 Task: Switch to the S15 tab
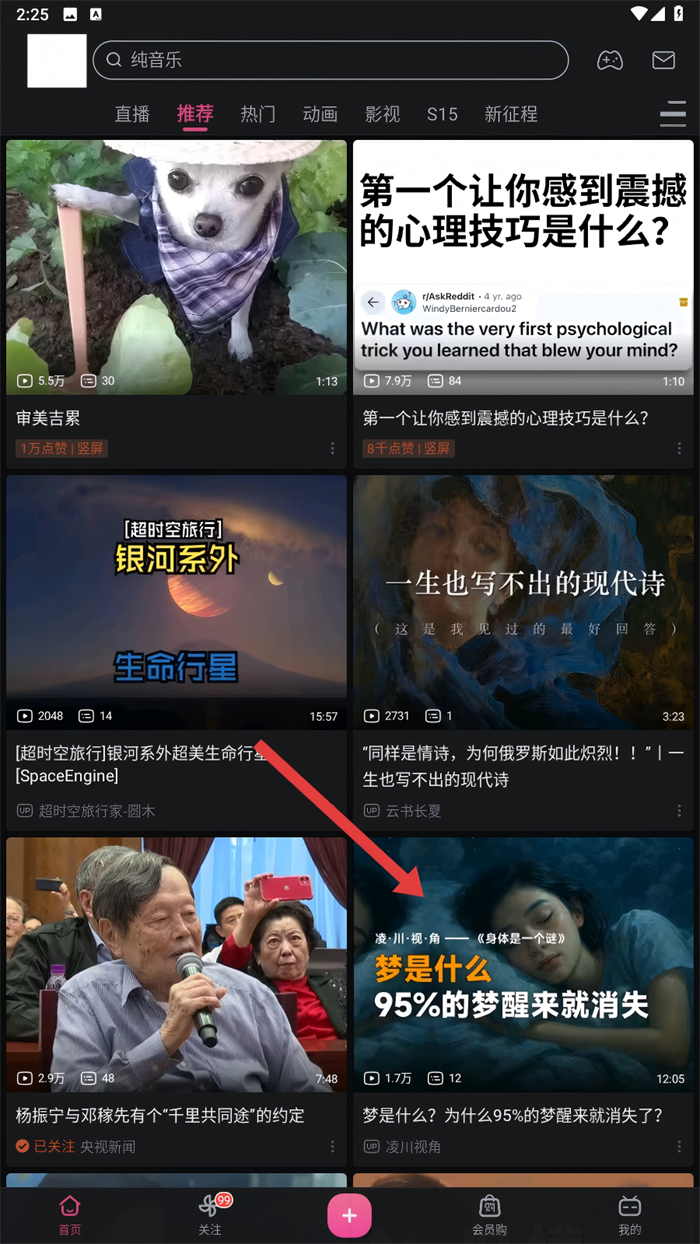(x=442, y=114)
